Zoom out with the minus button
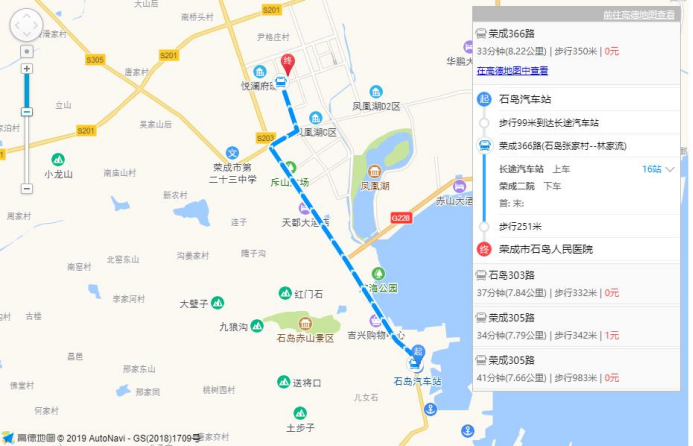 coord(27,189)
